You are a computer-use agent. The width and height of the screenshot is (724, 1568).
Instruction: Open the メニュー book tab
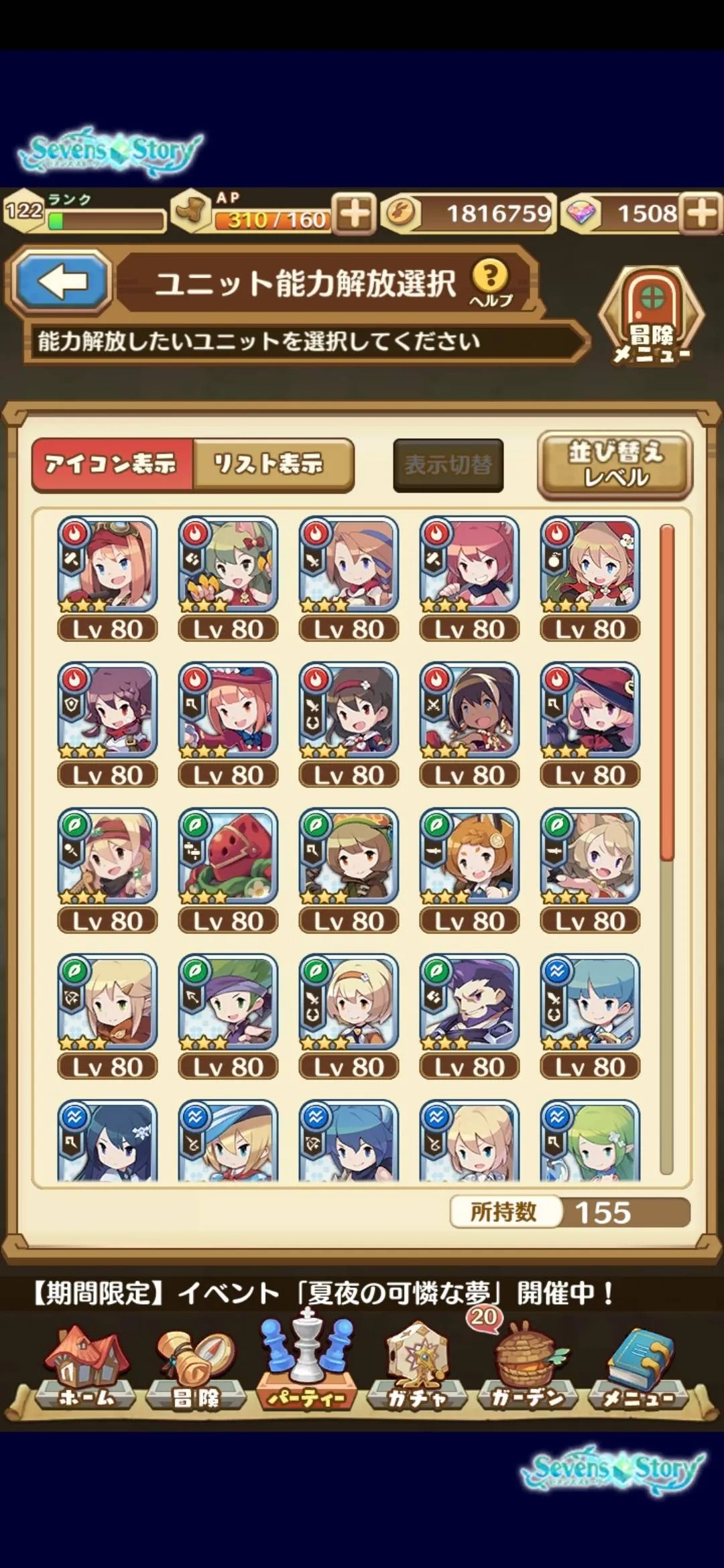click(638, 1367)
